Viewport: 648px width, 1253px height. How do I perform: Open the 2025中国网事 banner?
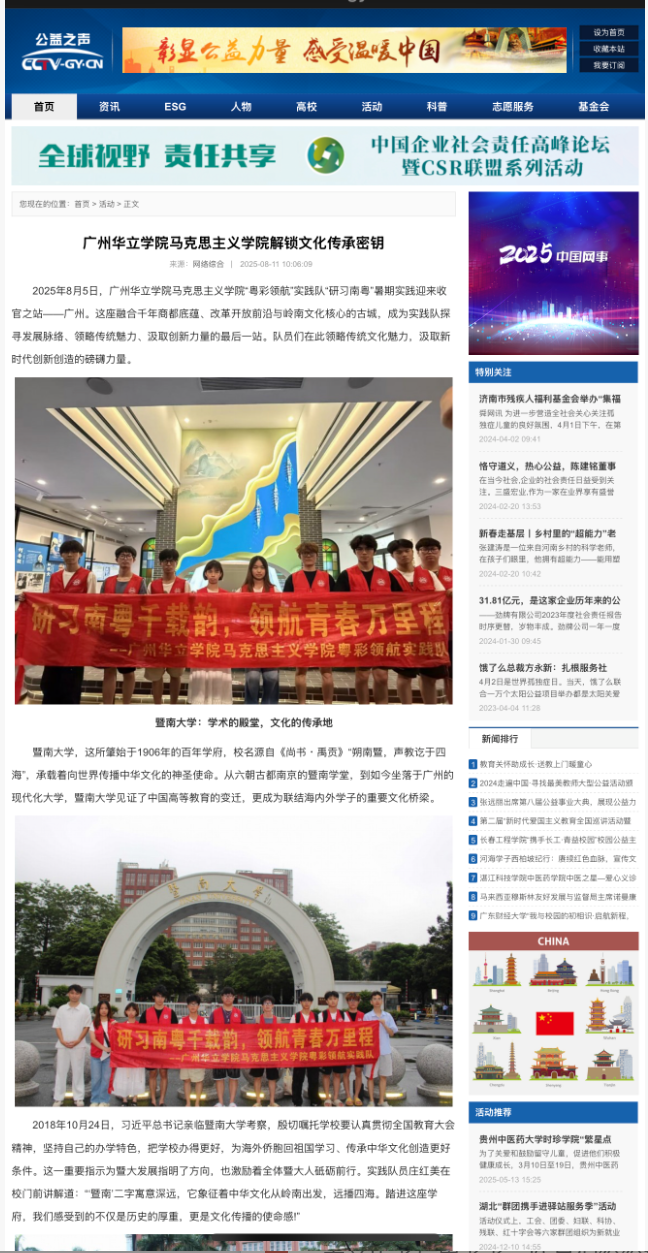click(x=553, y=273)
